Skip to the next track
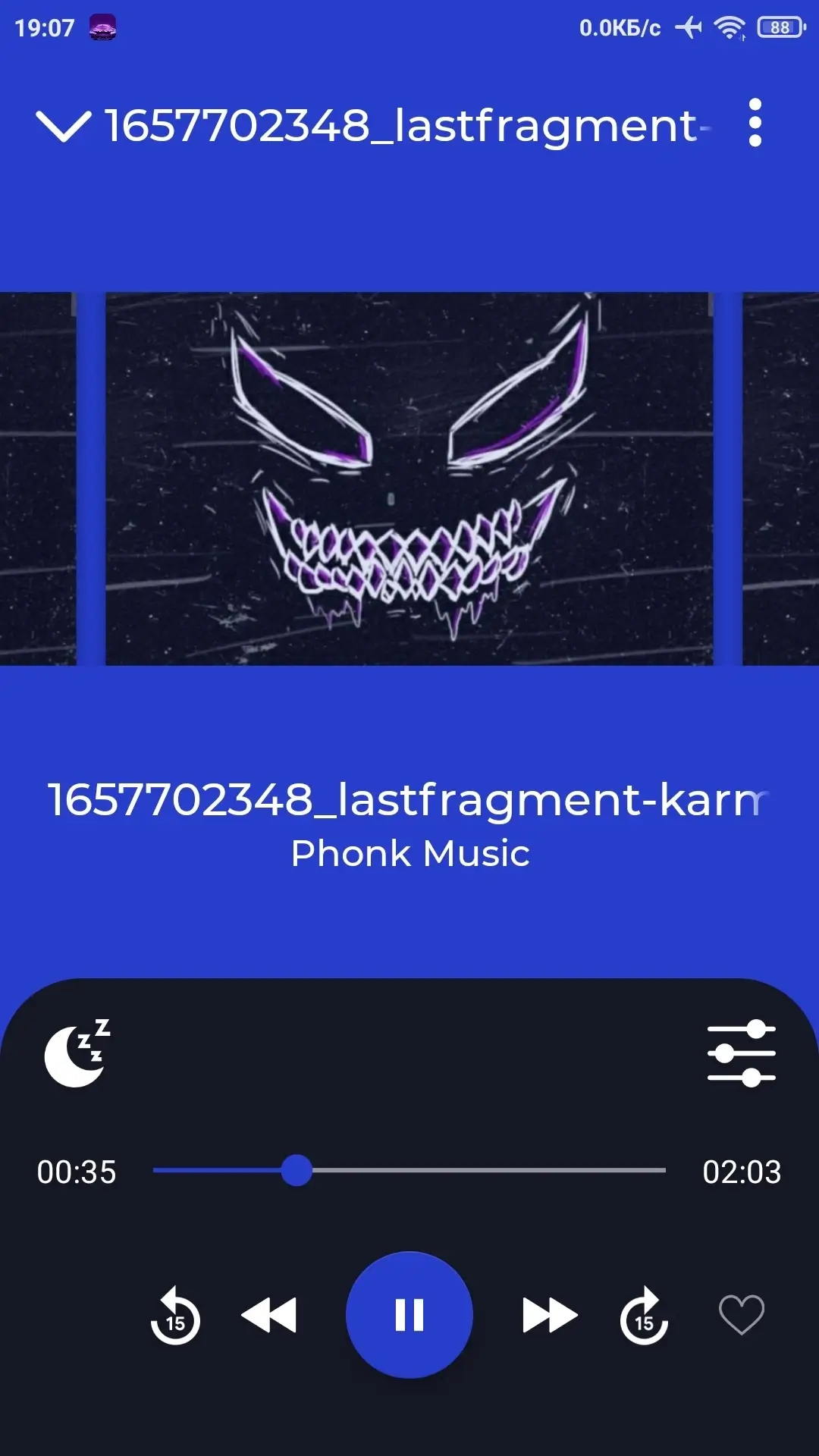Screen dimensions: 819x1456 pyautogui.click(x=550, y=1315)
